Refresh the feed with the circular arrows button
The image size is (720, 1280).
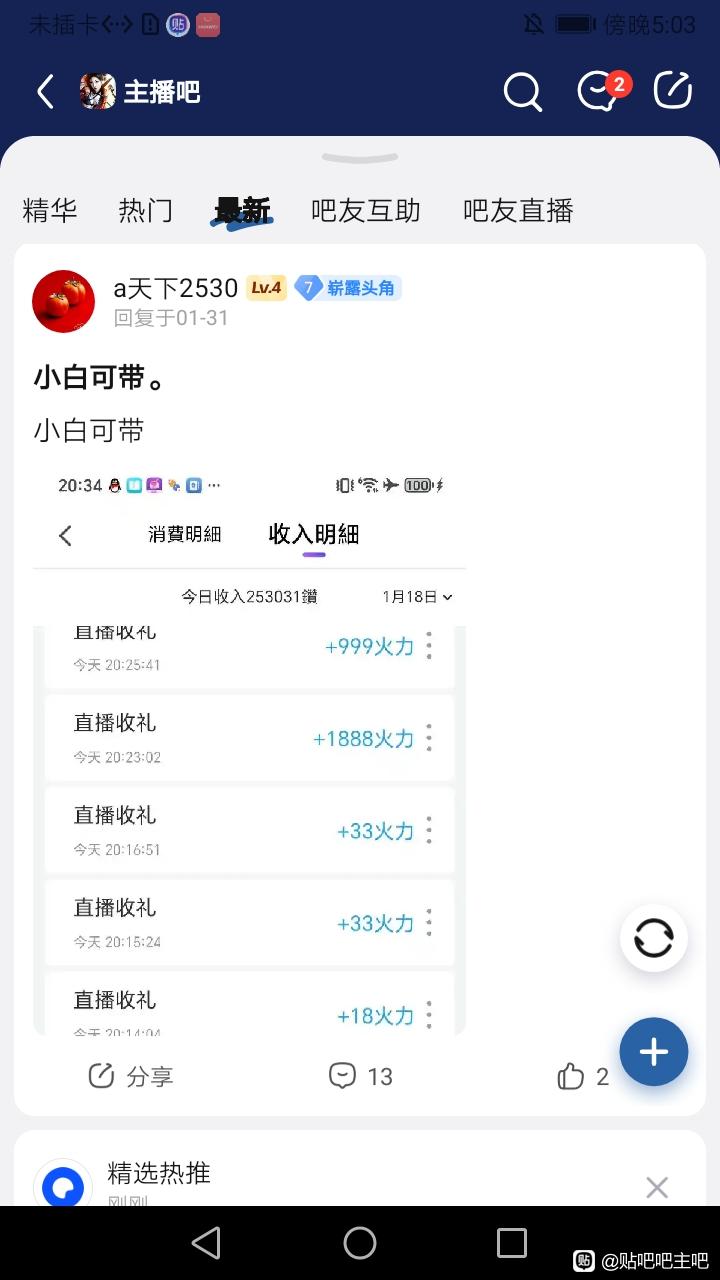pos(653,939)
